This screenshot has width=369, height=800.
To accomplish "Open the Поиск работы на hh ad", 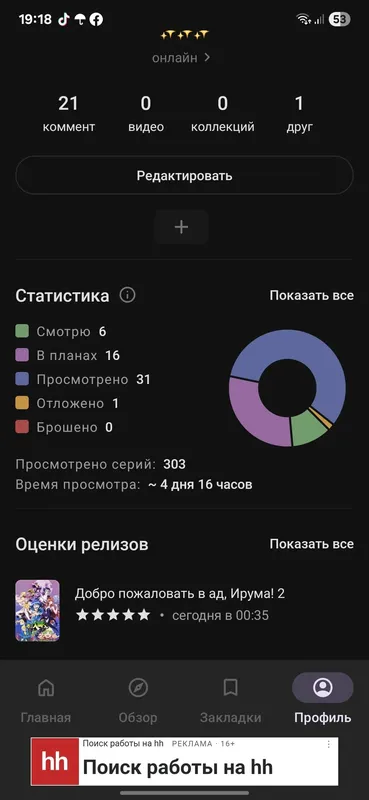I will click(x=184, y=761).
